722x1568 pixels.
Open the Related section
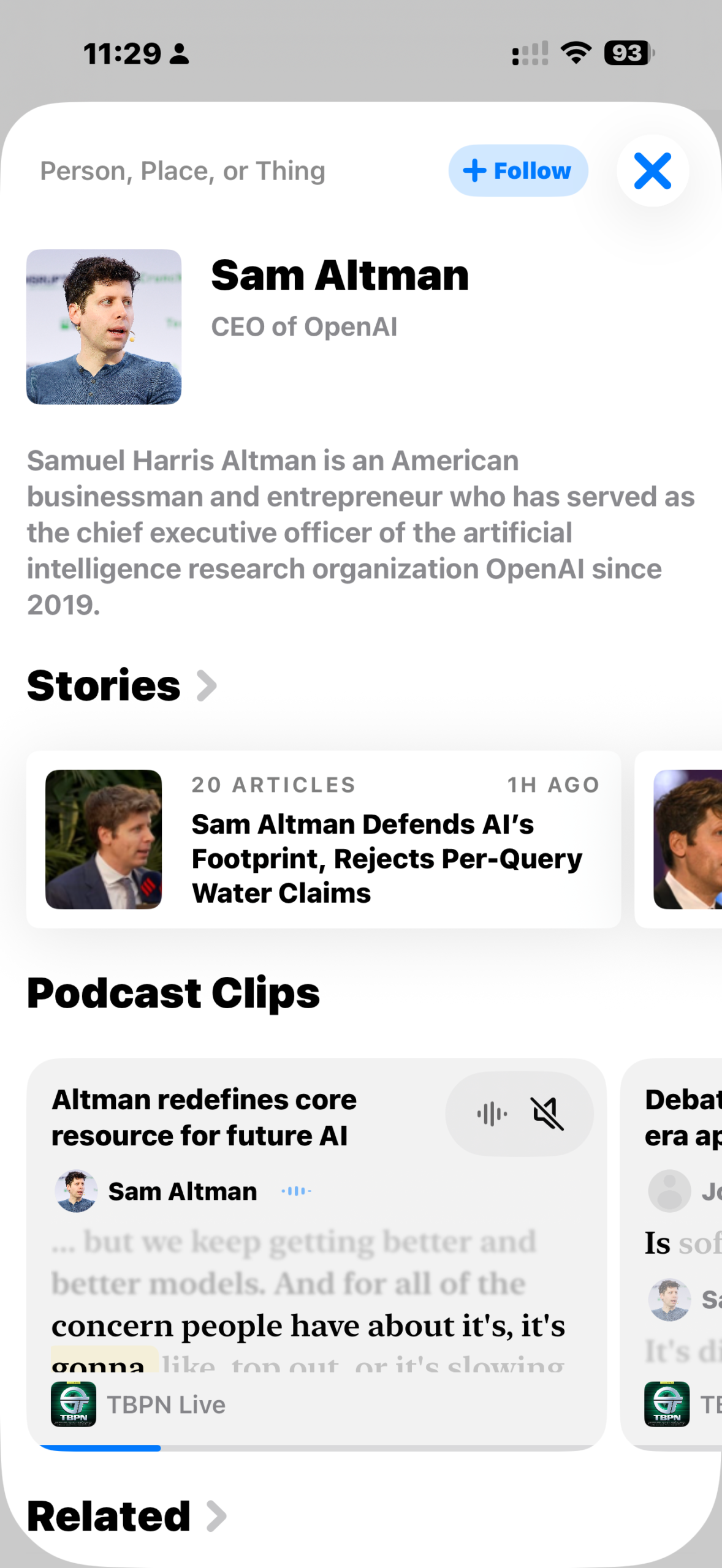tap(216, 1517)
